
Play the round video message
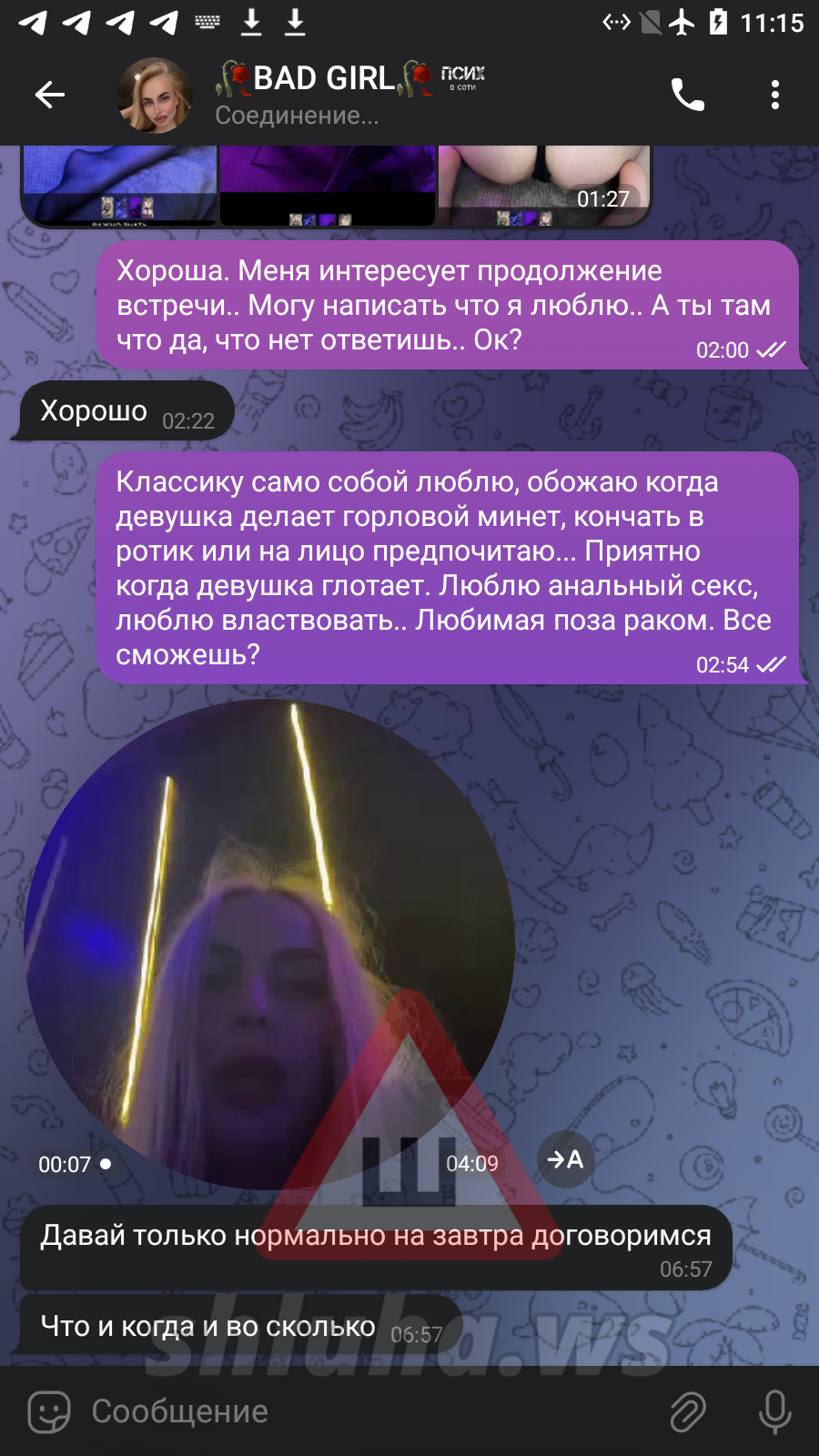(269, 944)
